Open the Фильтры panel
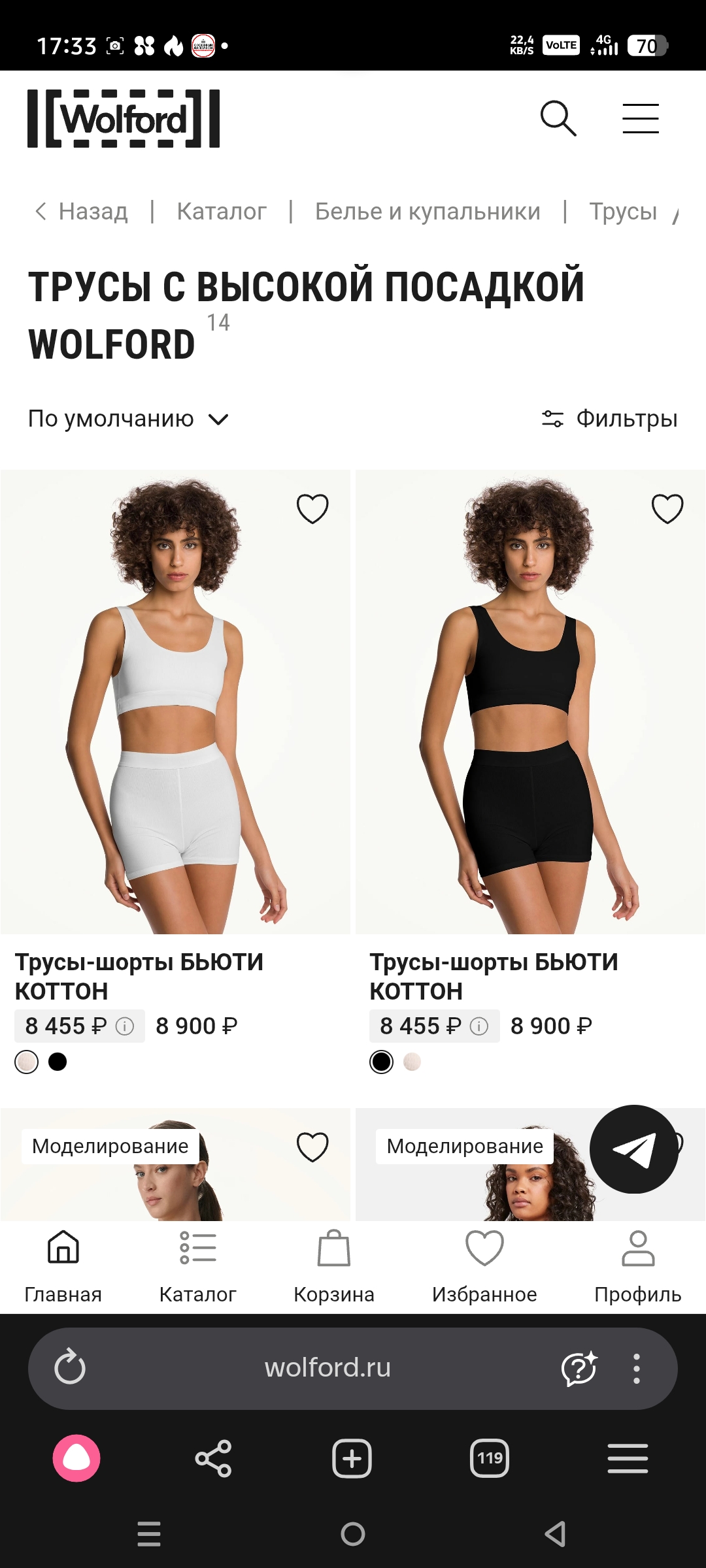This screenshot has height=1568, width=706. [610, 419]
